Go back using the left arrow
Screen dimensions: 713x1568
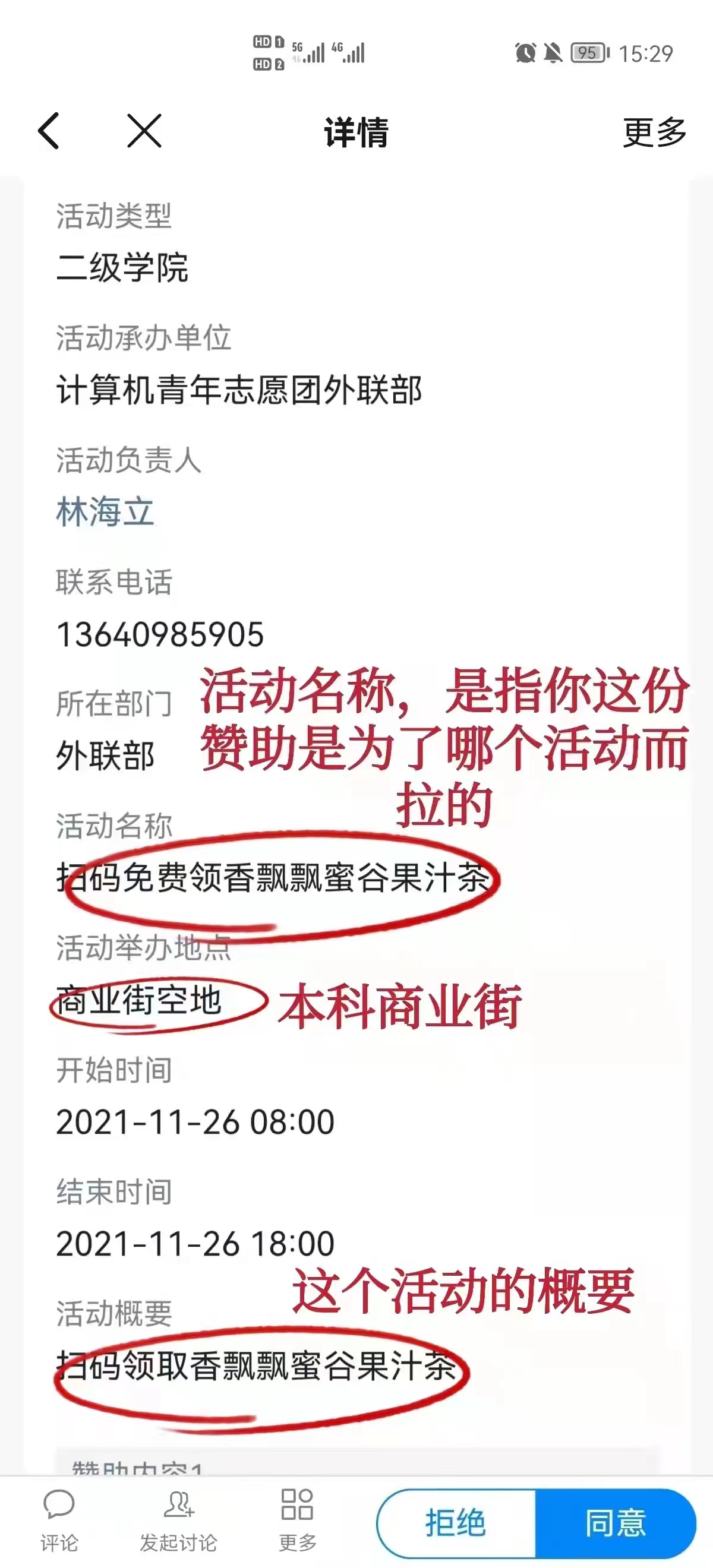click(x=49, y=131)
